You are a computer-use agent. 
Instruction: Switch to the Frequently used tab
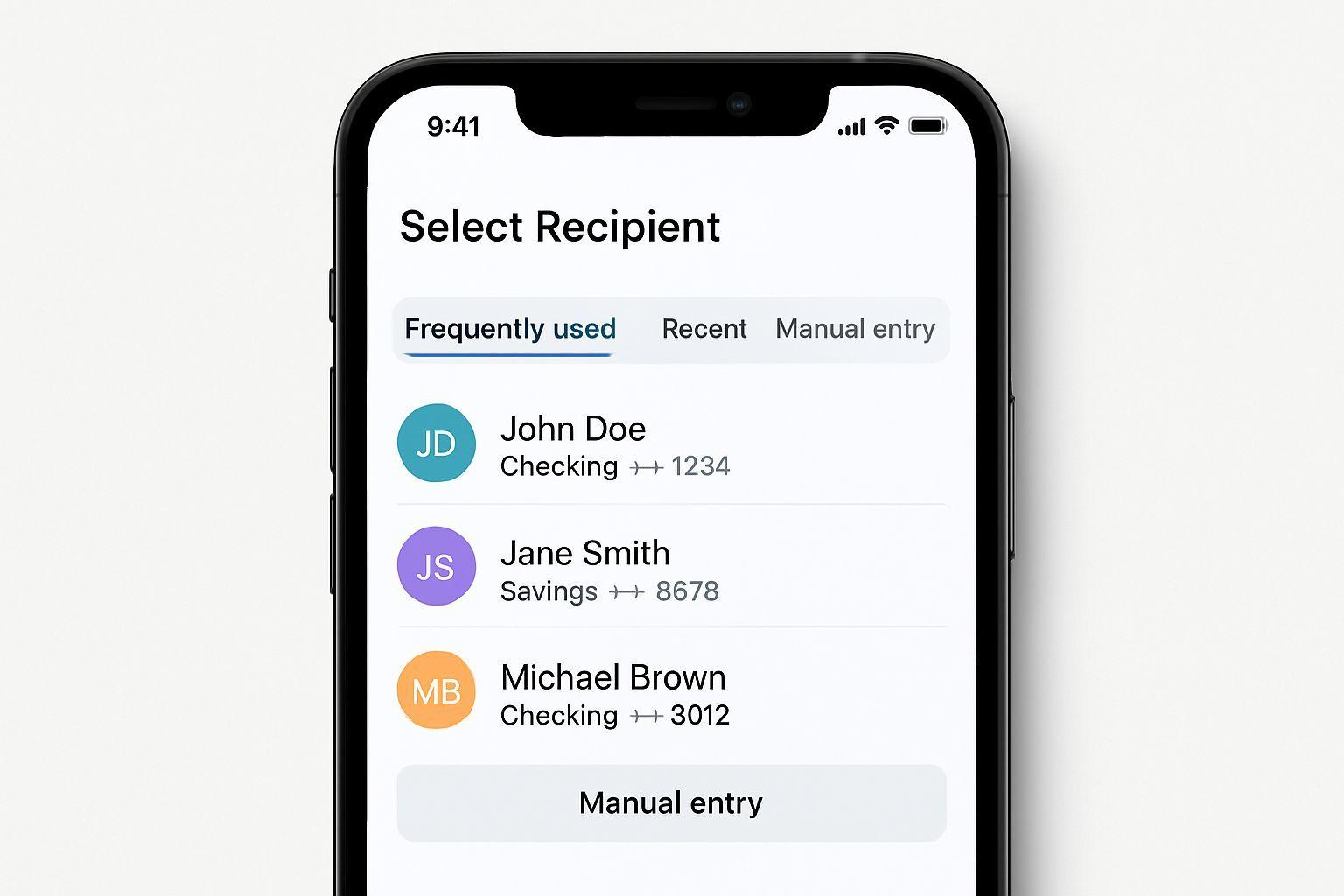pyautogui.click(x=510, y=329)
